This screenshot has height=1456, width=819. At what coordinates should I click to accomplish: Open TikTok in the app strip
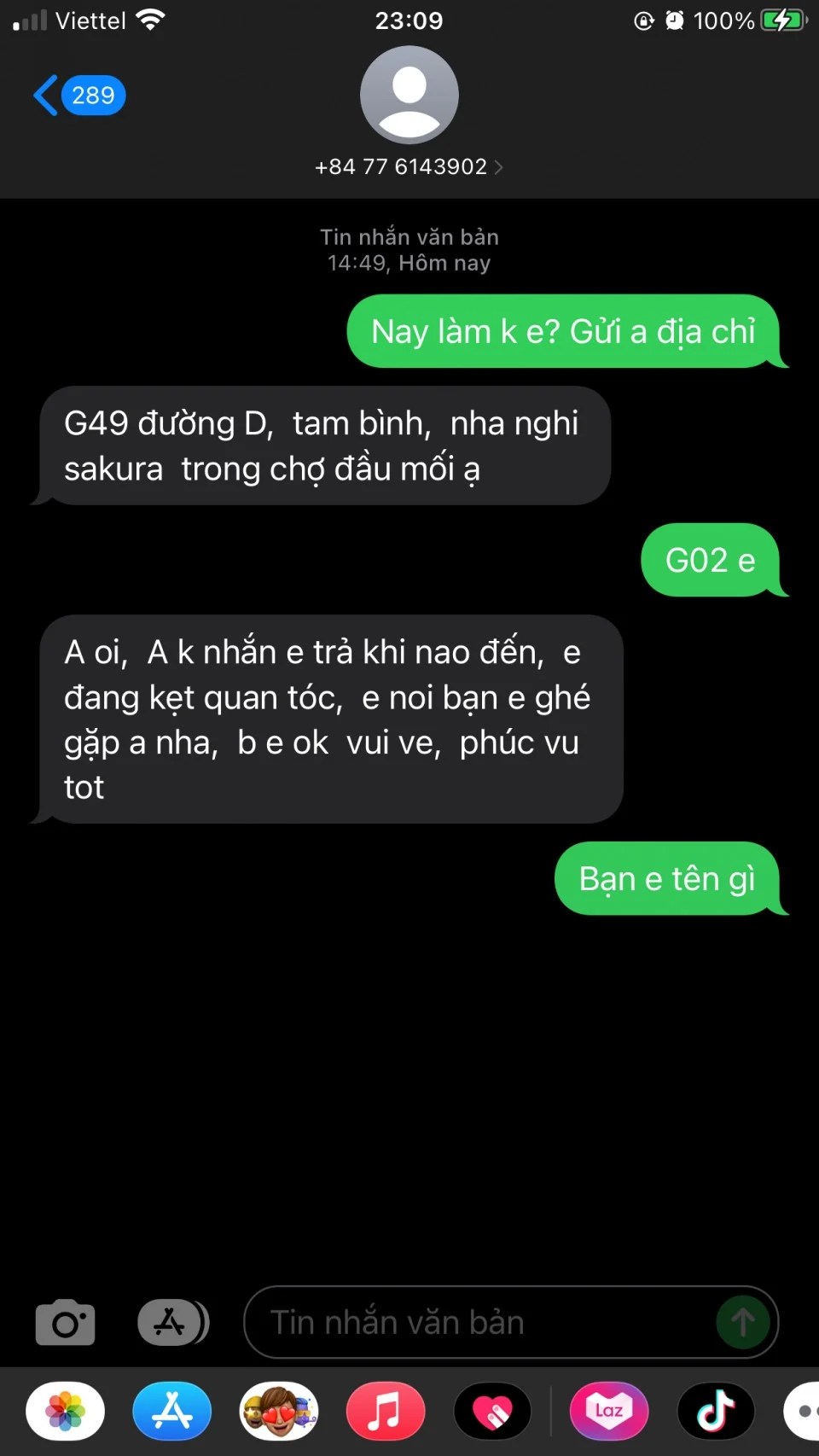coord(716,1411)
